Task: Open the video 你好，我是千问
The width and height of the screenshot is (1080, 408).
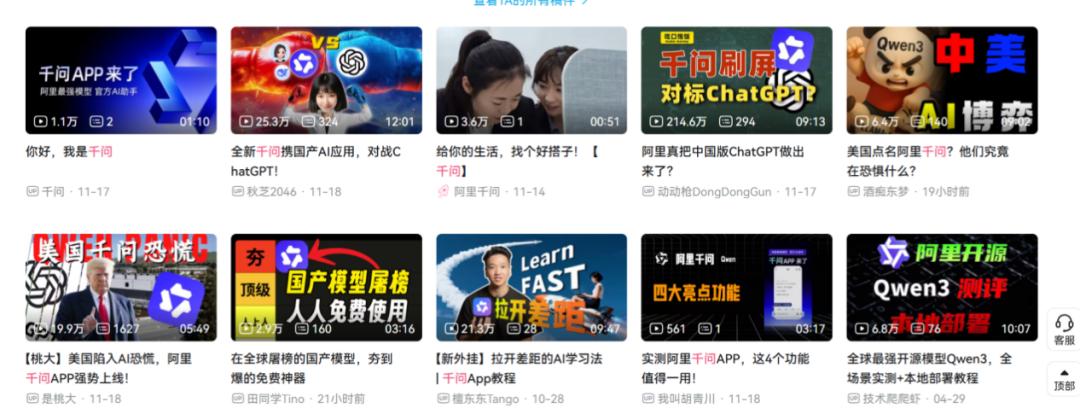Action: click(120, 80)
